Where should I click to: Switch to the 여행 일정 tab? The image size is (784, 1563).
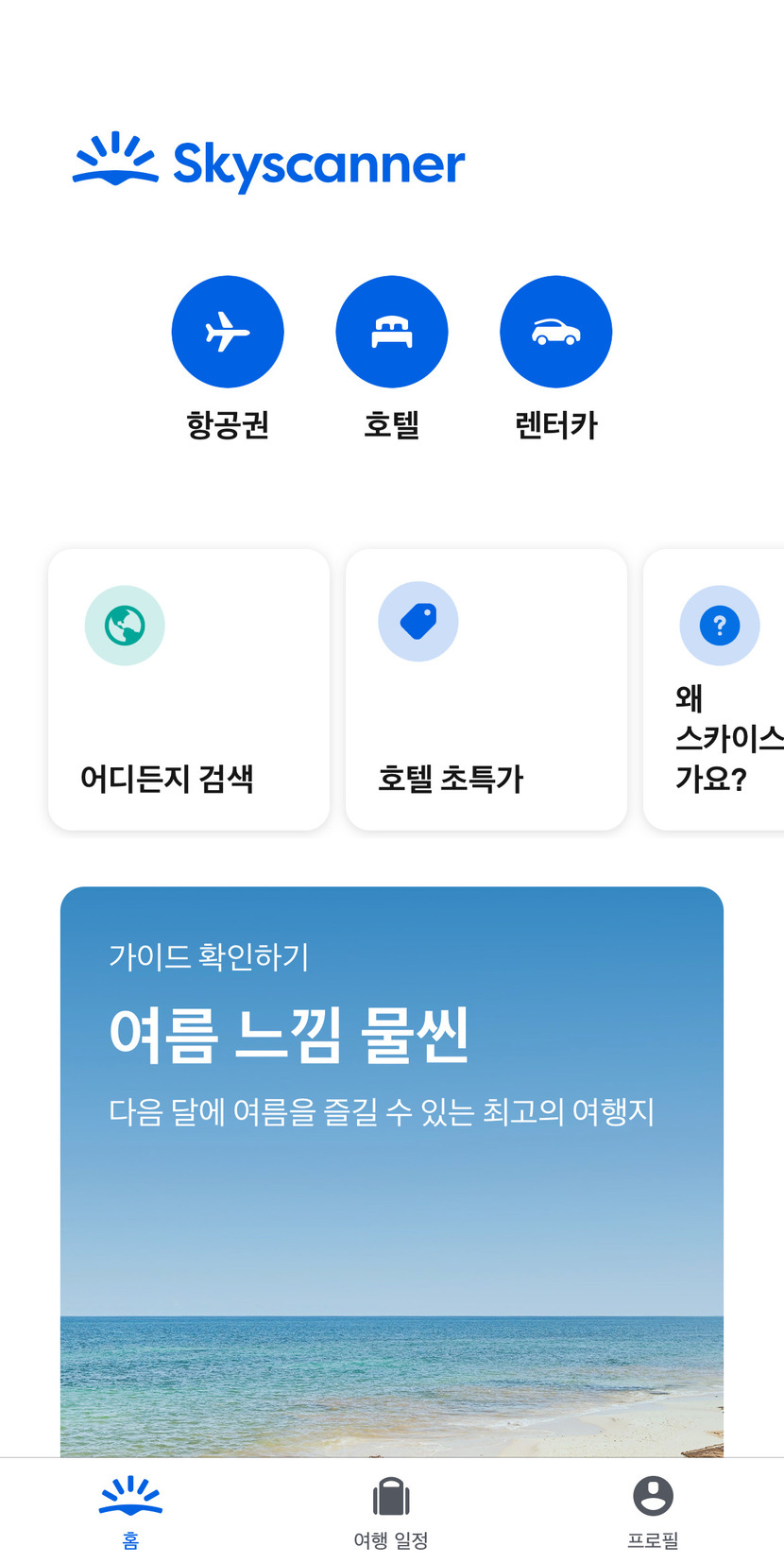pos(391,1512)
